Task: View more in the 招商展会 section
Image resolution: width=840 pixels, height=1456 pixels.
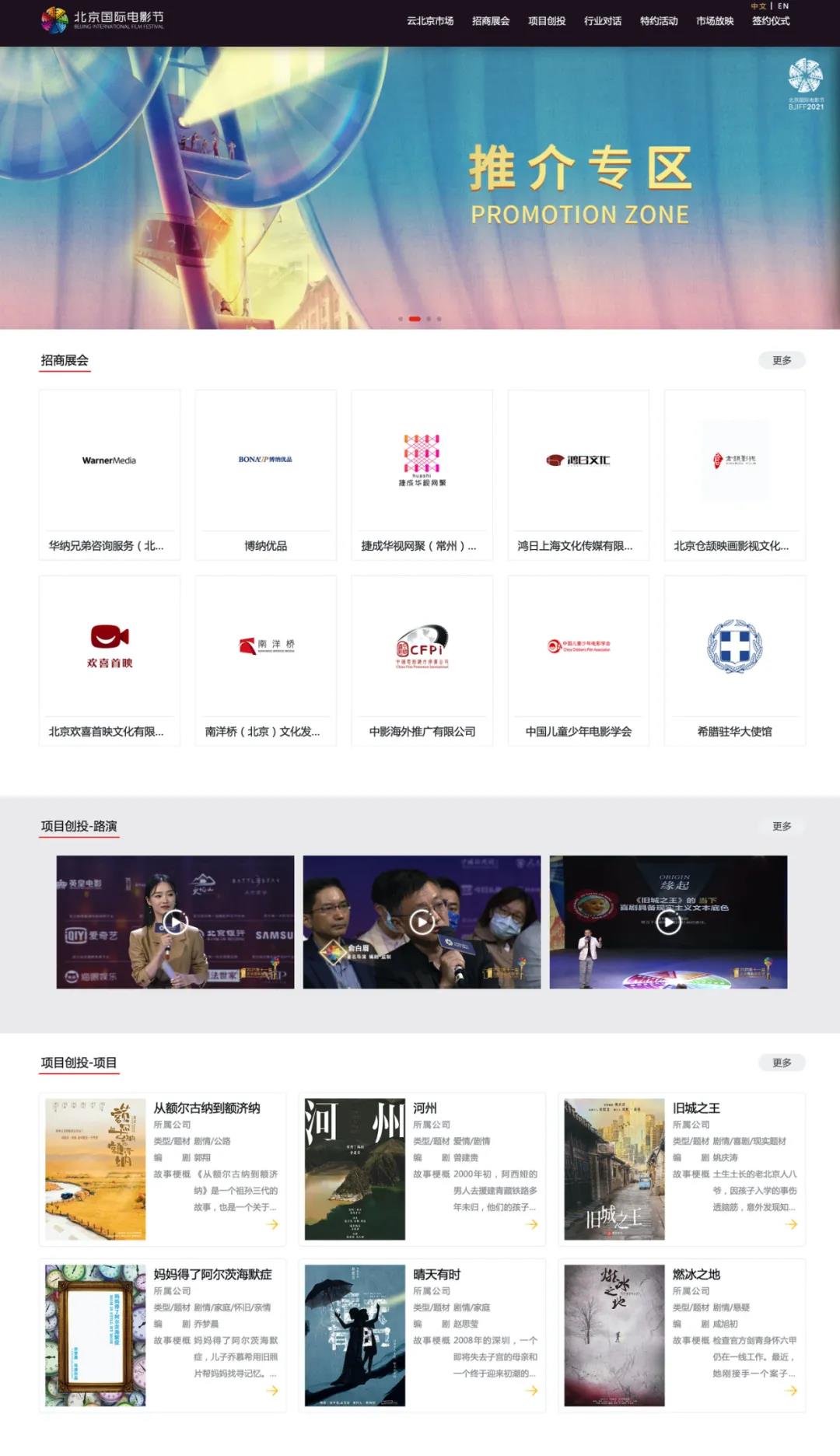Action: [x=781, y=360]
